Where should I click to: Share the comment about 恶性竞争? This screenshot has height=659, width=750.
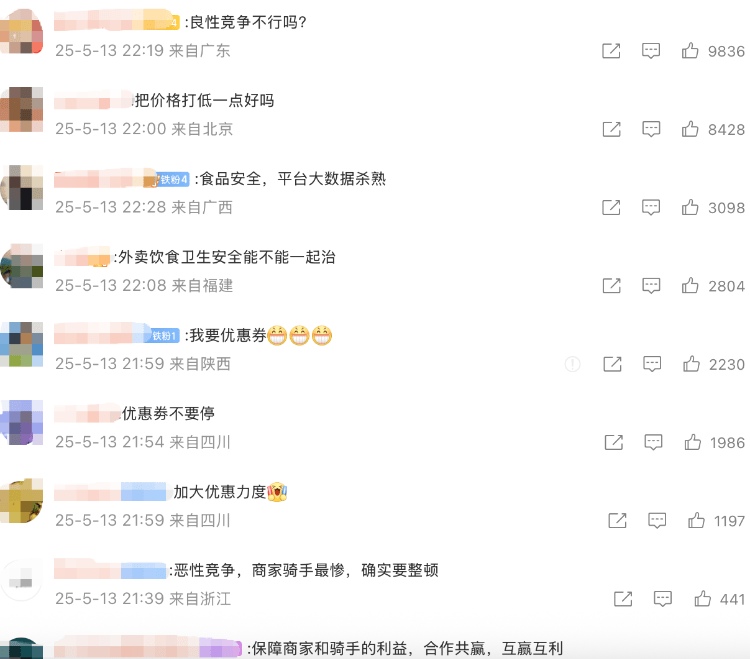pos(623,599)
